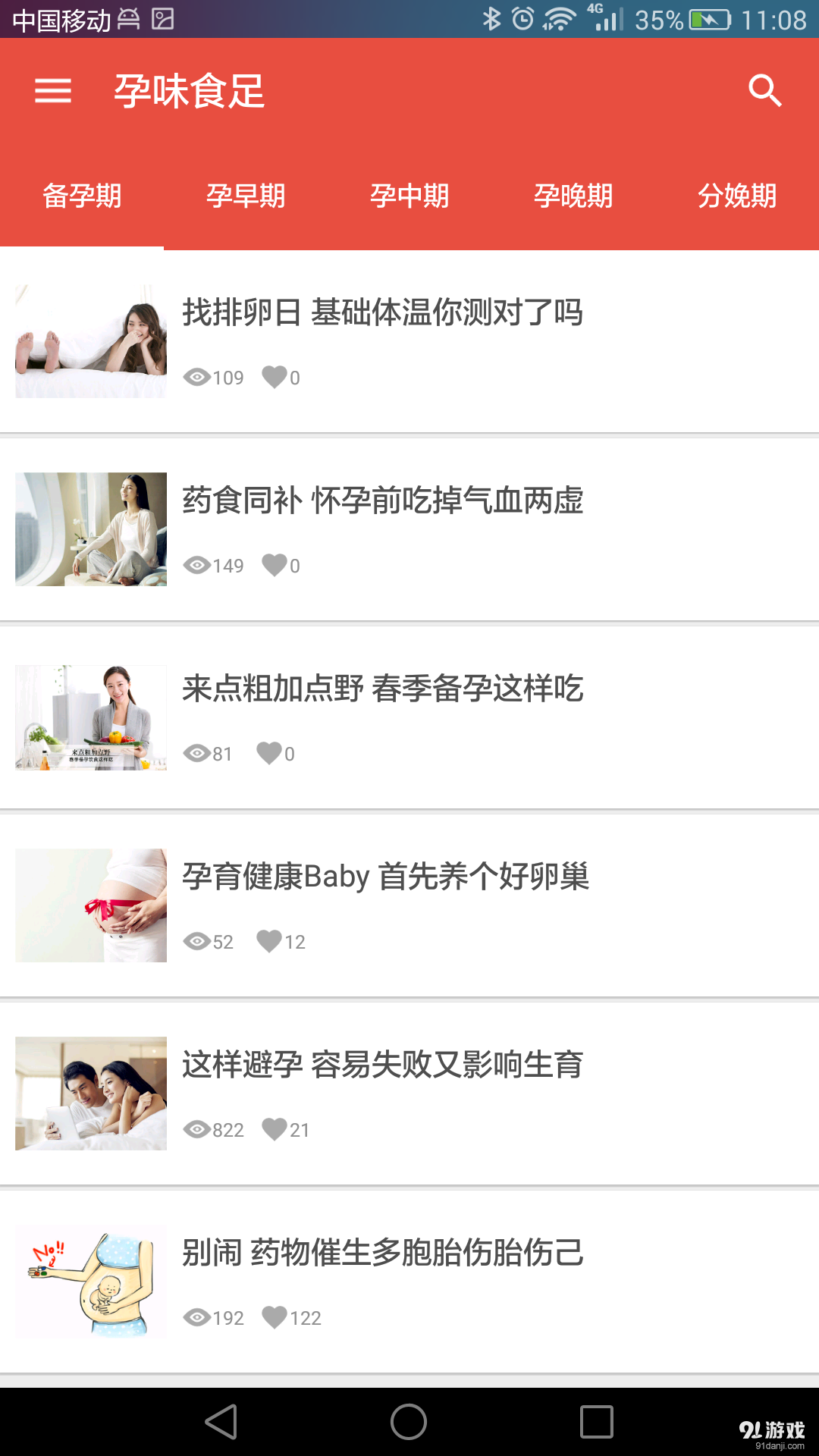Tap the eye icon showing 822 views

pos(198,1129)
